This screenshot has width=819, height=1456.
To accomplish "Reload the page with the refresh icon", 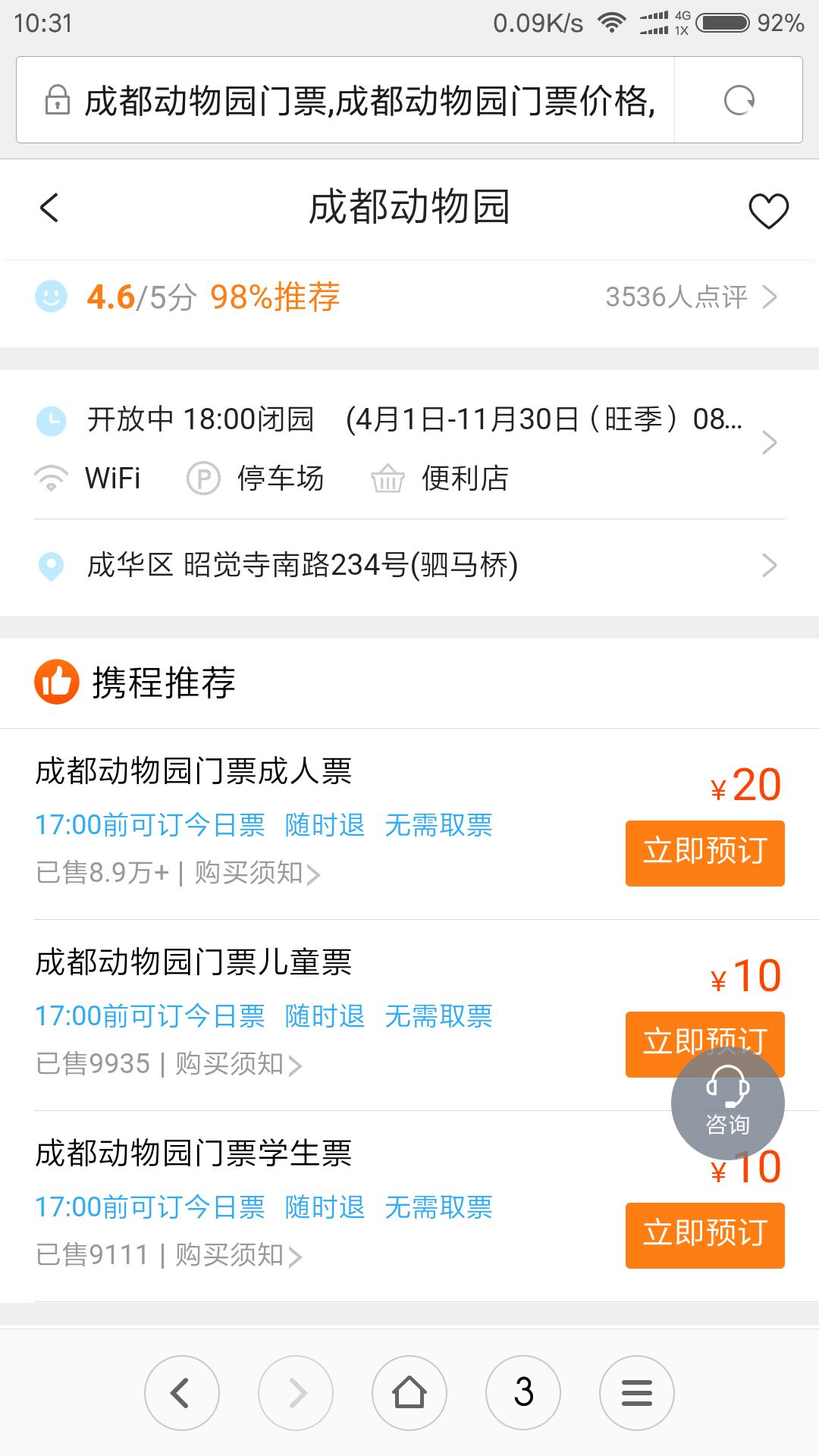I will 739,100.
